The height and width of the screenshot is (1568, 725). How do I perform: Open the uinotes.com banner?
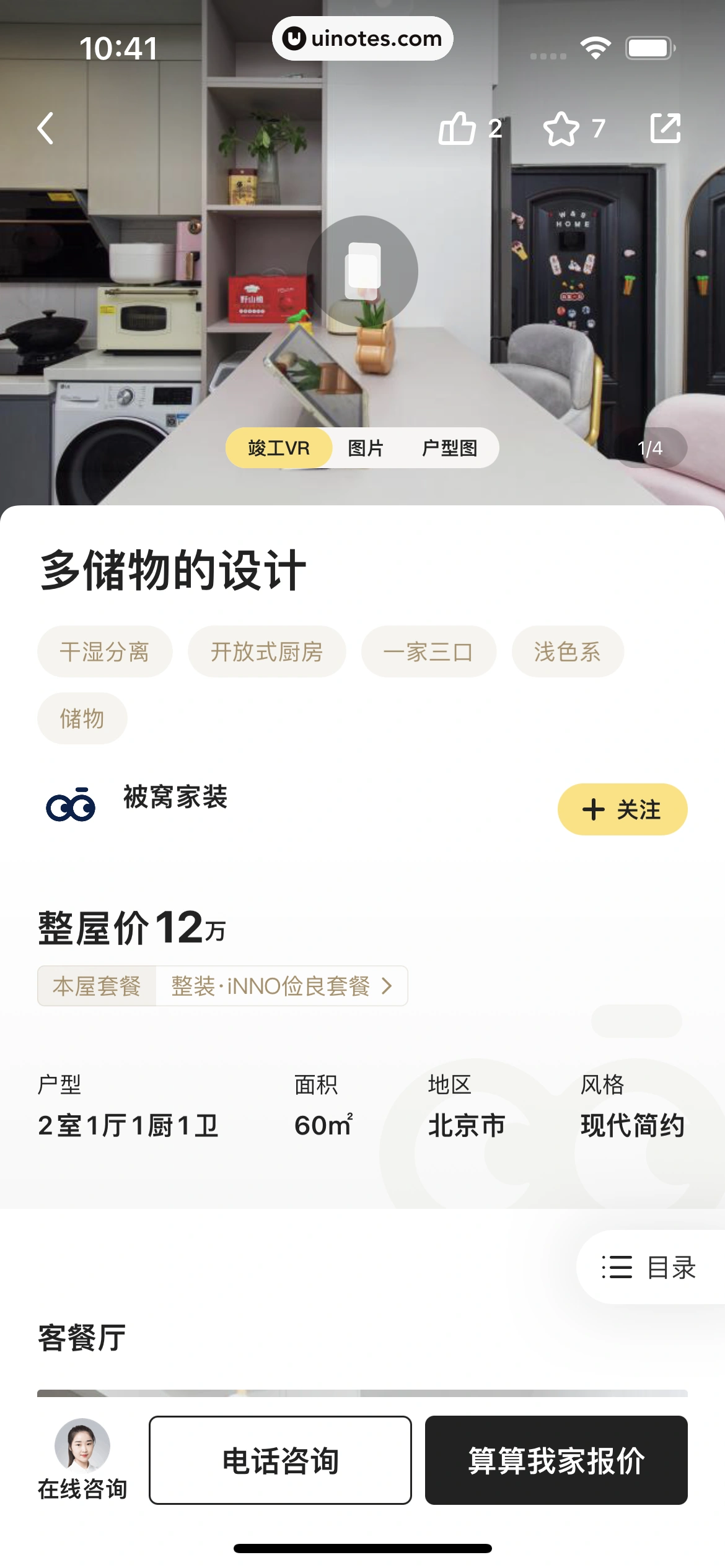362,38
